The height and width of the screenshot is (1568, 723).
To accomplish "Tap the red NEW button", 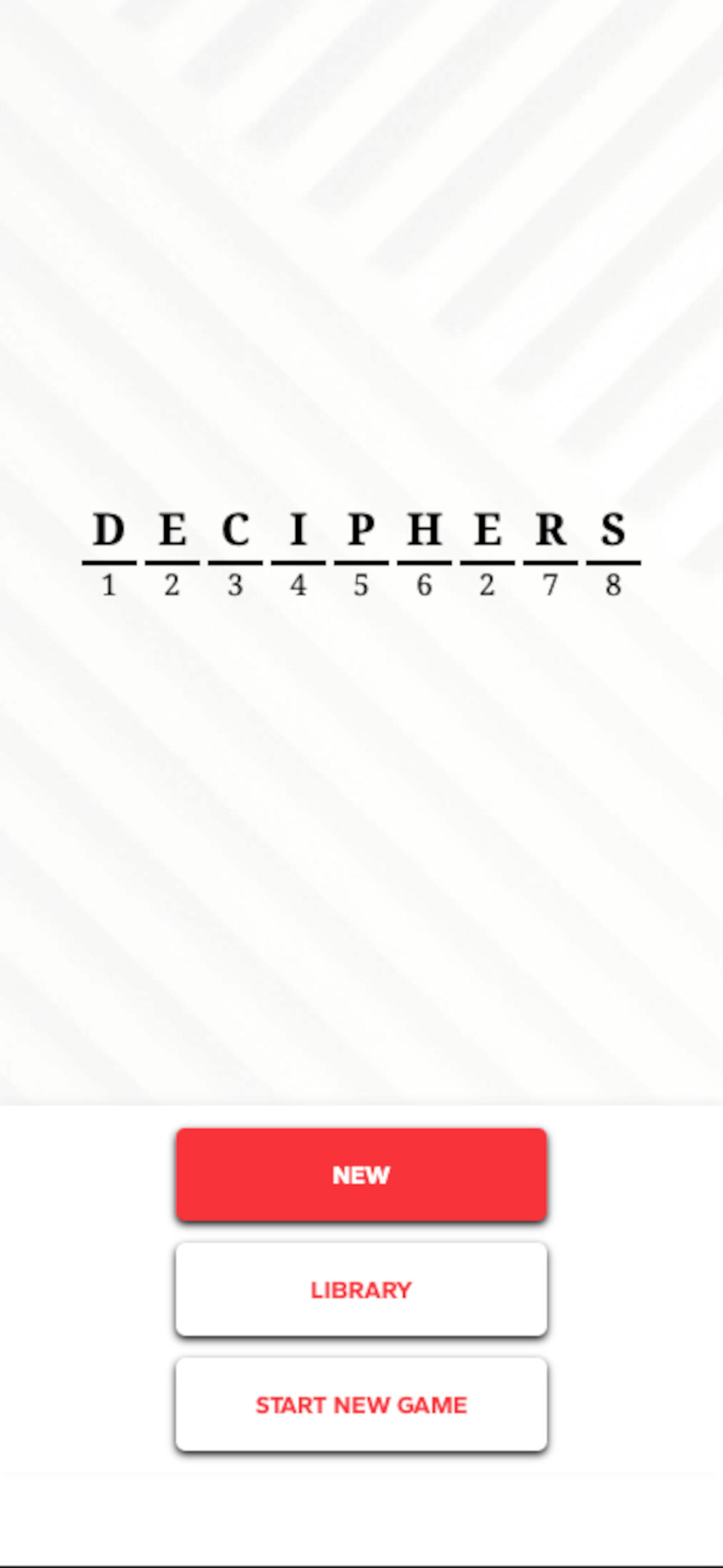I will [361, 1174].
